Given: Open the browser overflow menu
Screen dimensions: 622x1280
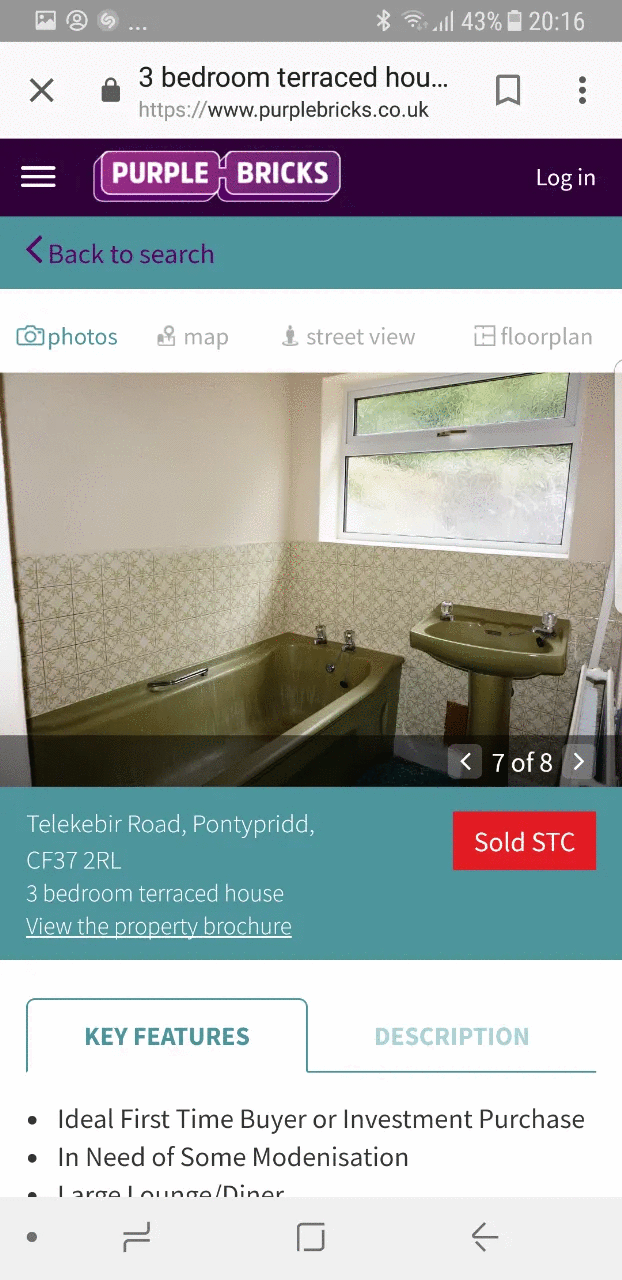Looking at the screenshot, I should [x=582, y=91].
